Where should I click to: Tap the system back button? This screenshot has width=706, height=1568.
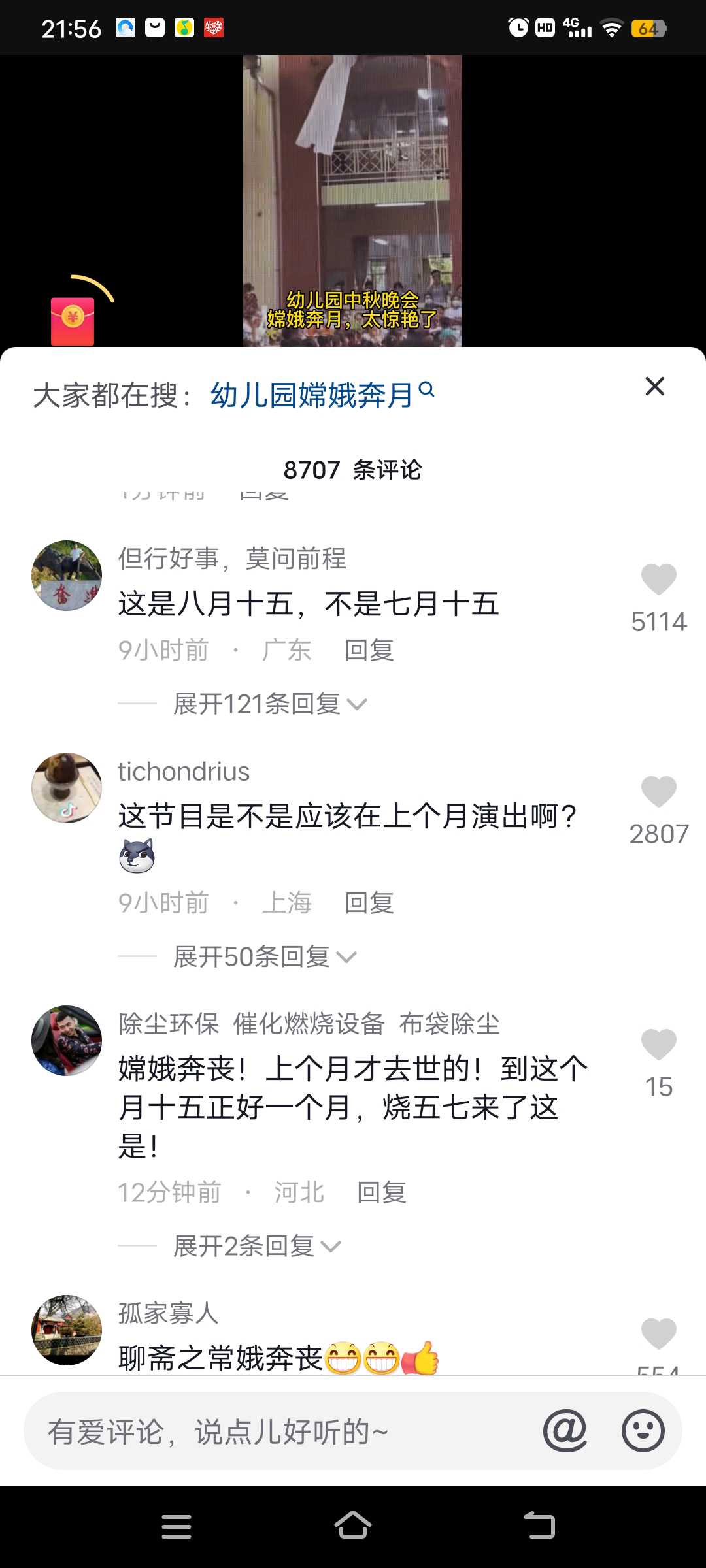coord(540,1526)
